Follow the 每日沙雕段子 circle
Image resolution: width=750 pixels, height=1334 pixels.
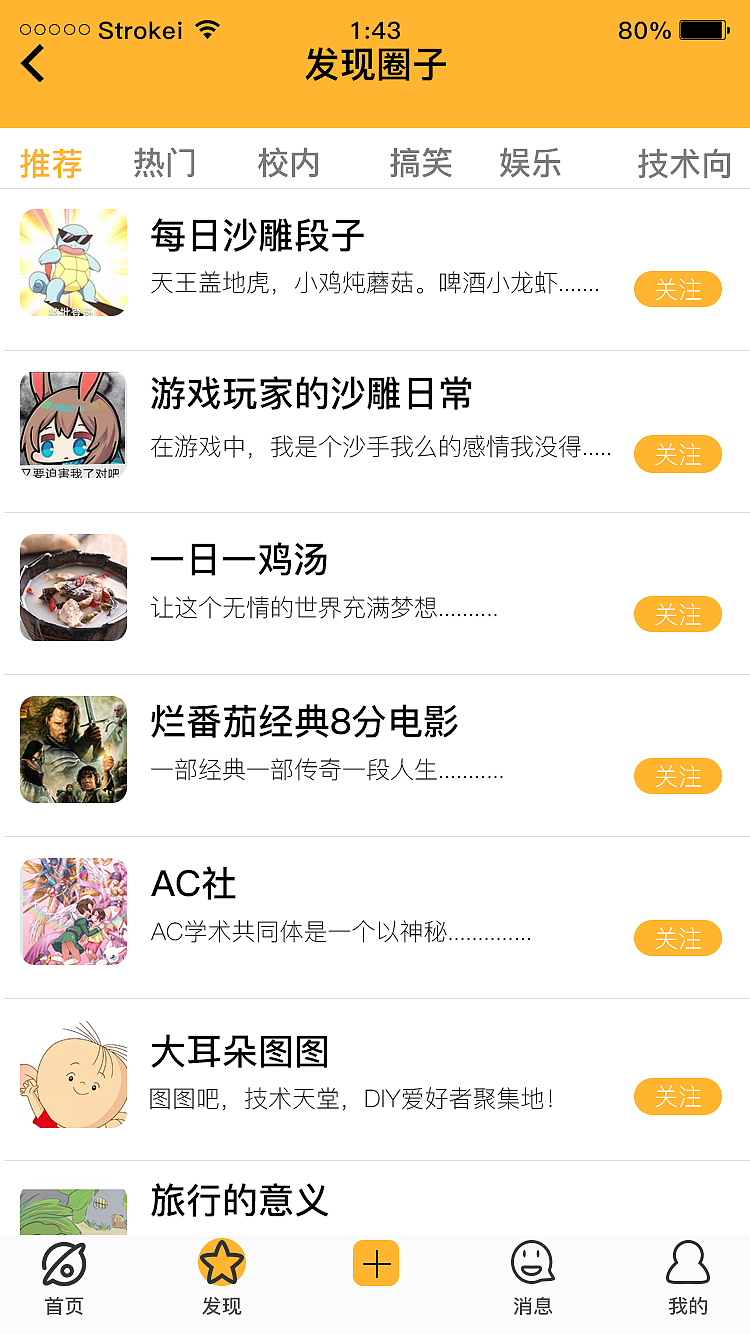click(x=677, y=289)
